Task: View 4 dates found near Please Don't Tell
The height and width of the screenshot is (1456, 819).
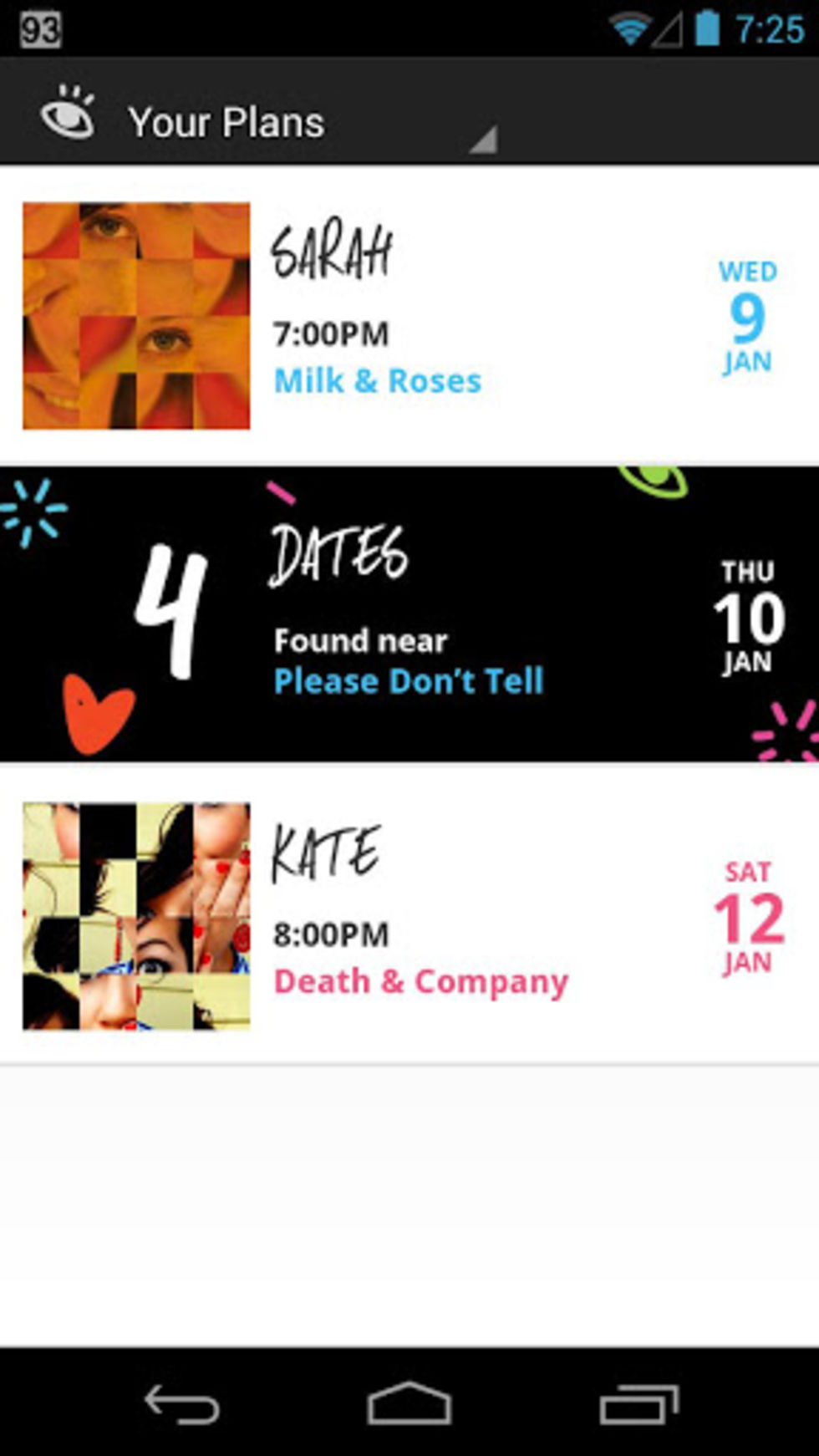Action: tap(409, 615)
